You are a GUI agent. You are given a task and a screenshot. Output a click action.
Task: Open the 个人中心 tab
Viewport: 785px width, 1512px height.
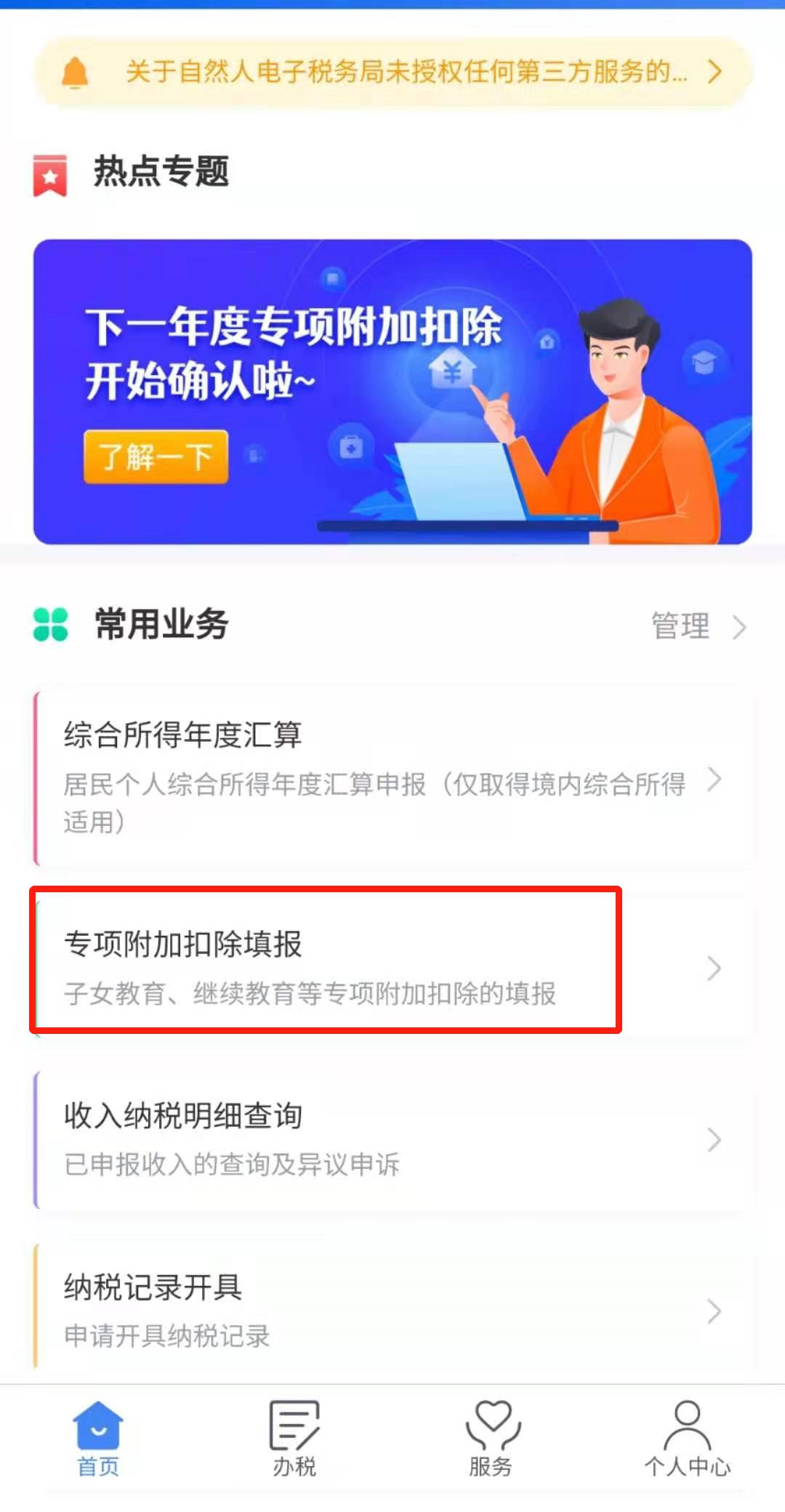687,1439
